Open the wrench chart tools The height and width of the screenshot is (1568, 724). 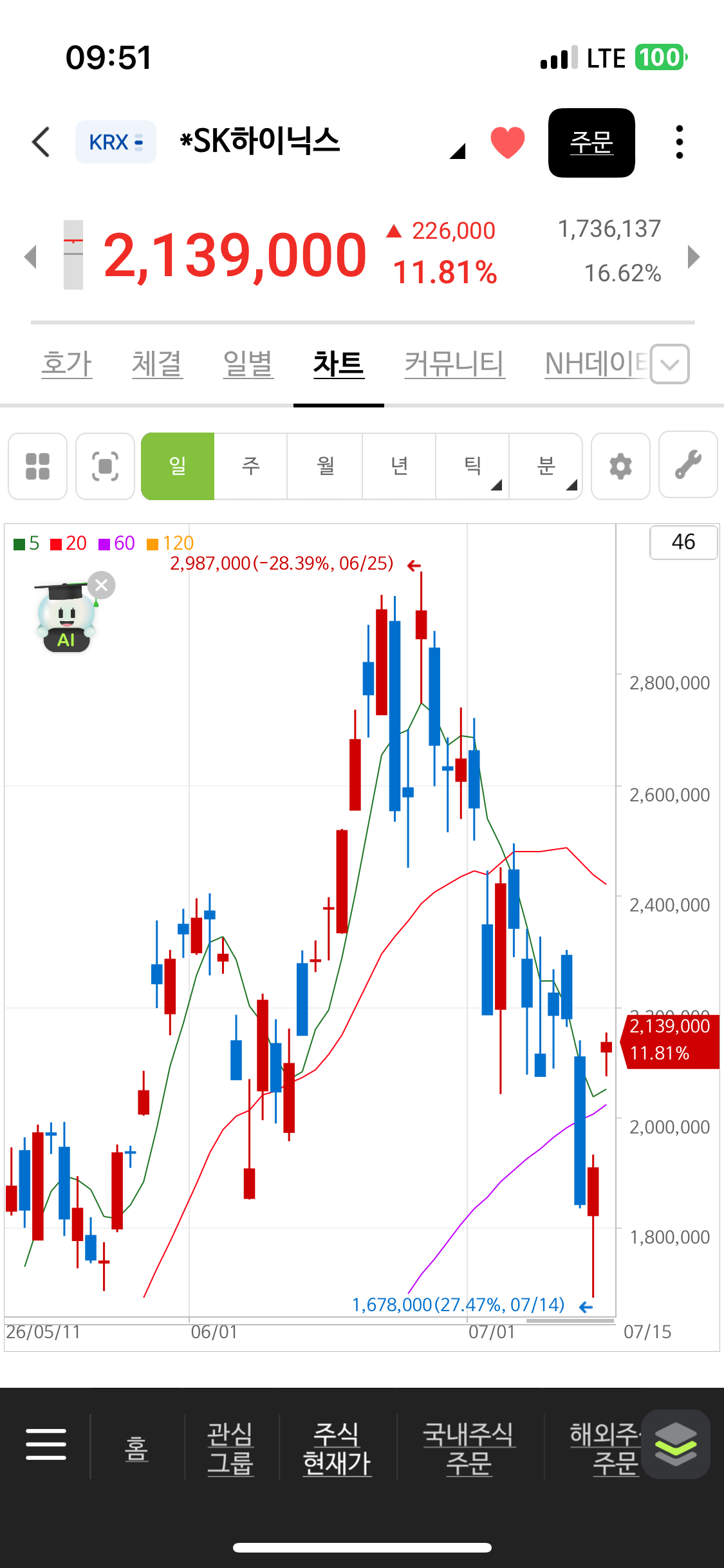[688, 465]
